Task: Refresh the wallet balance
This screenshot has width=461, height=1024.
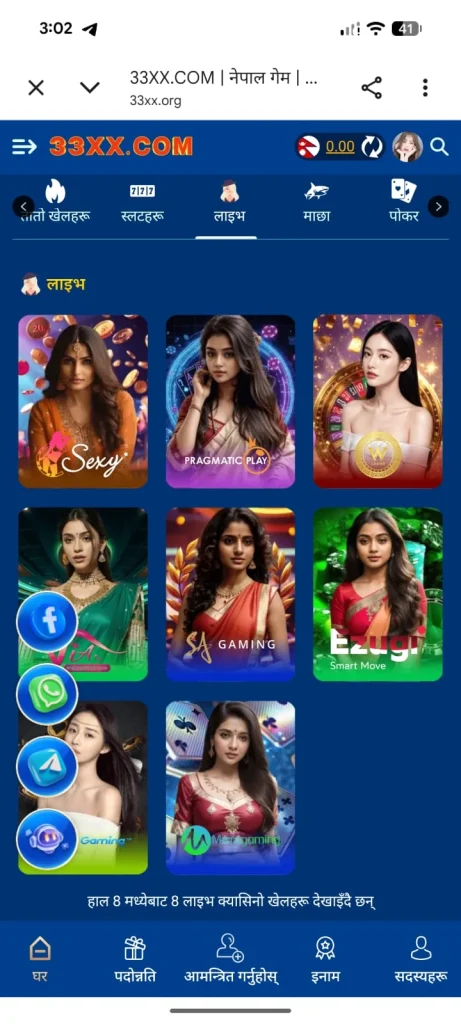Action: click(x=372, y=146)
